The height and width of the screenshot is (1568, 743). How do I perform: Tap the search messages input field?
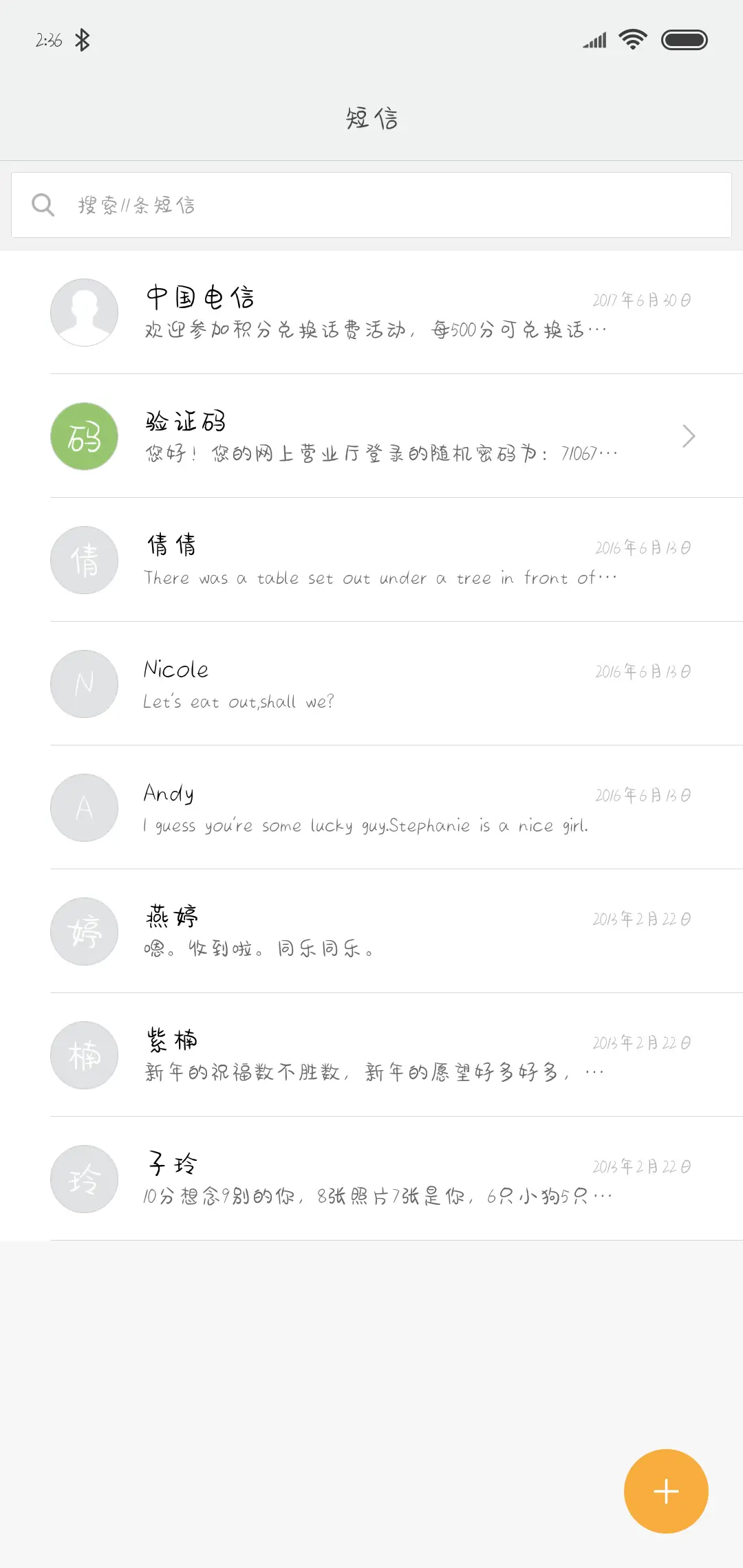pos(371,204)
